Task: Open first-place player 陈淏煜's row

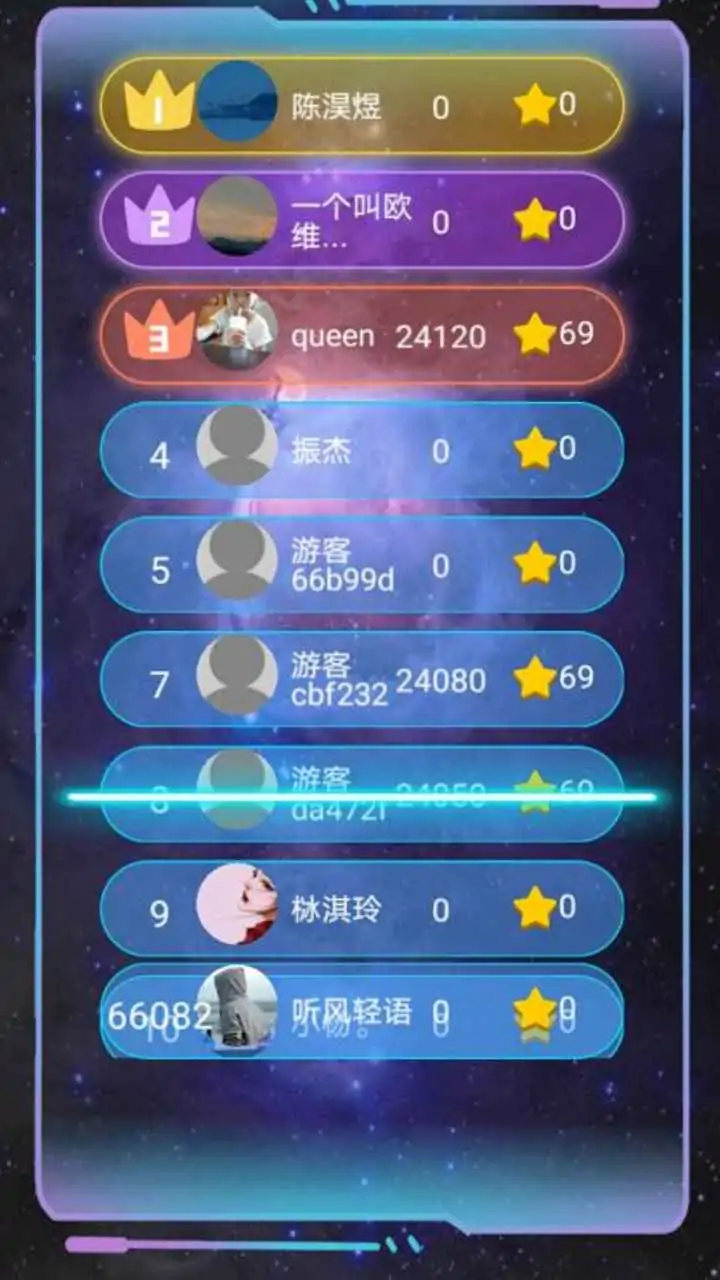Action: 362,106
